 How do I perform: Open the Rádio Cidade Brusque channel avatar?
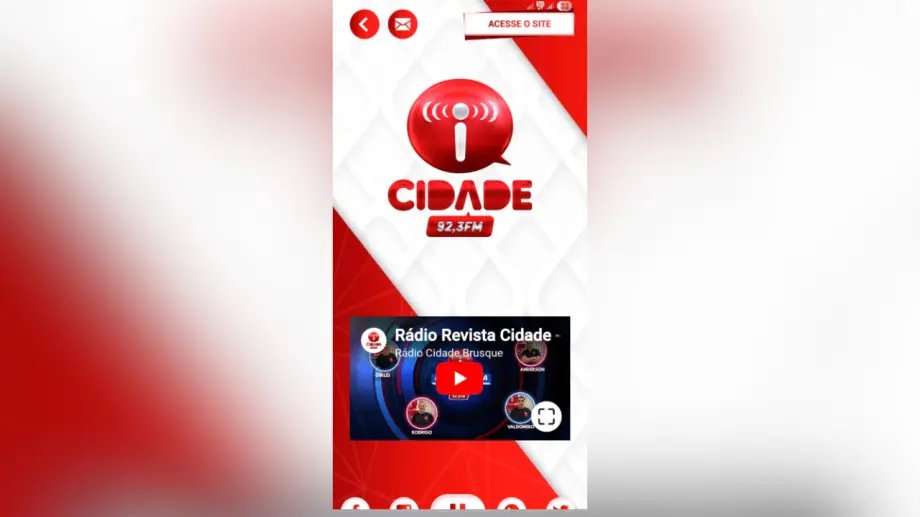[x=374, y=340]
